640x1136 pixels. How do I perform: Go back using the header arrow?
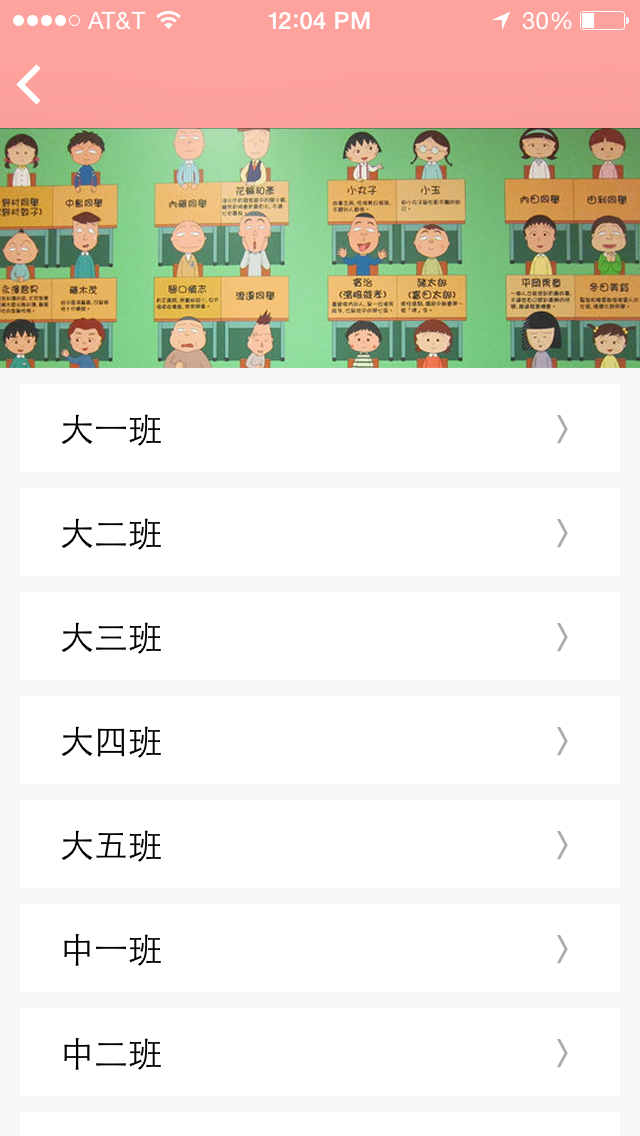(x=30, y=85)
